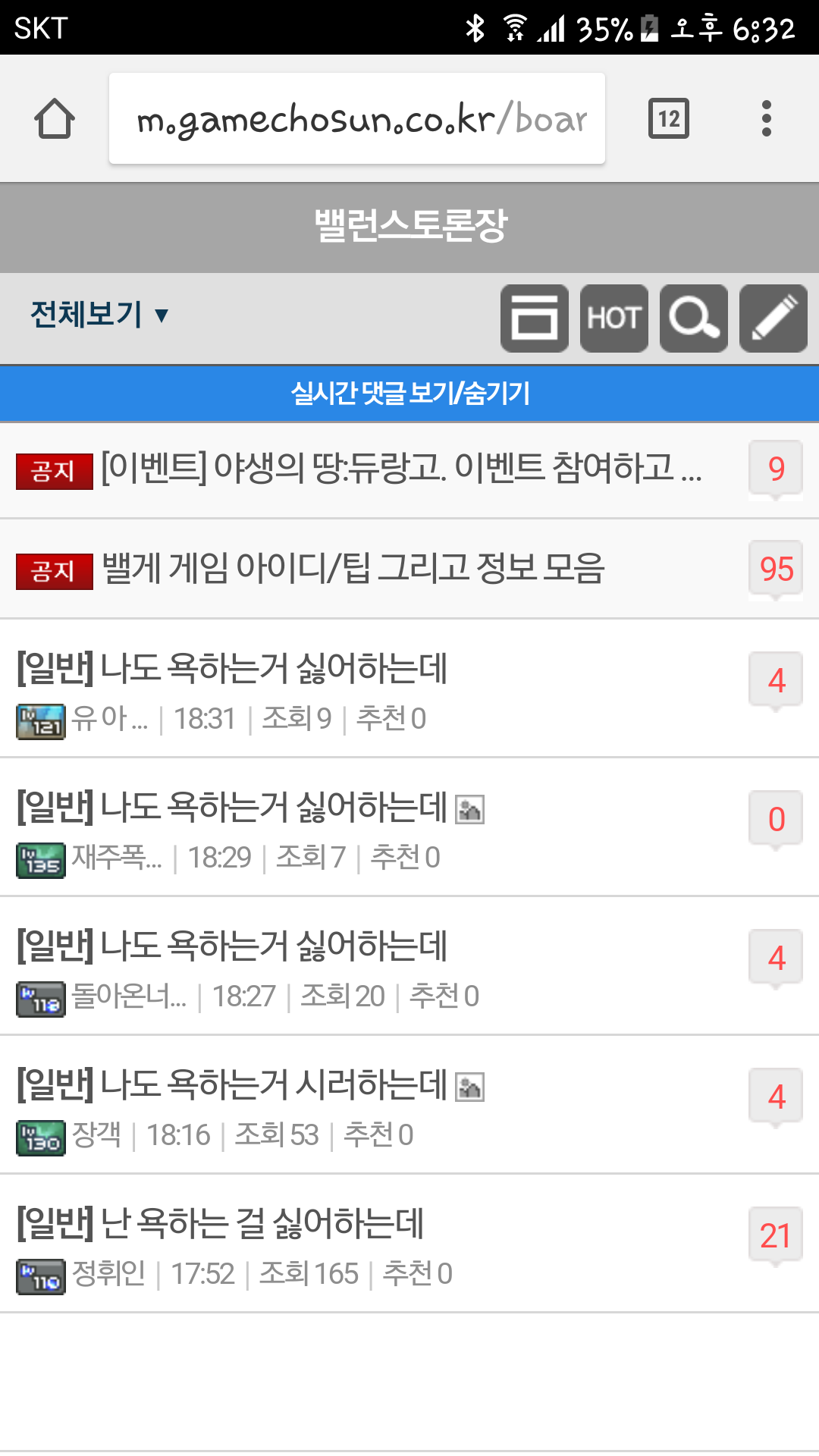Open the browser tab switcher
The height and width of the screenshot is (1456, 819).
coord(669,119)
